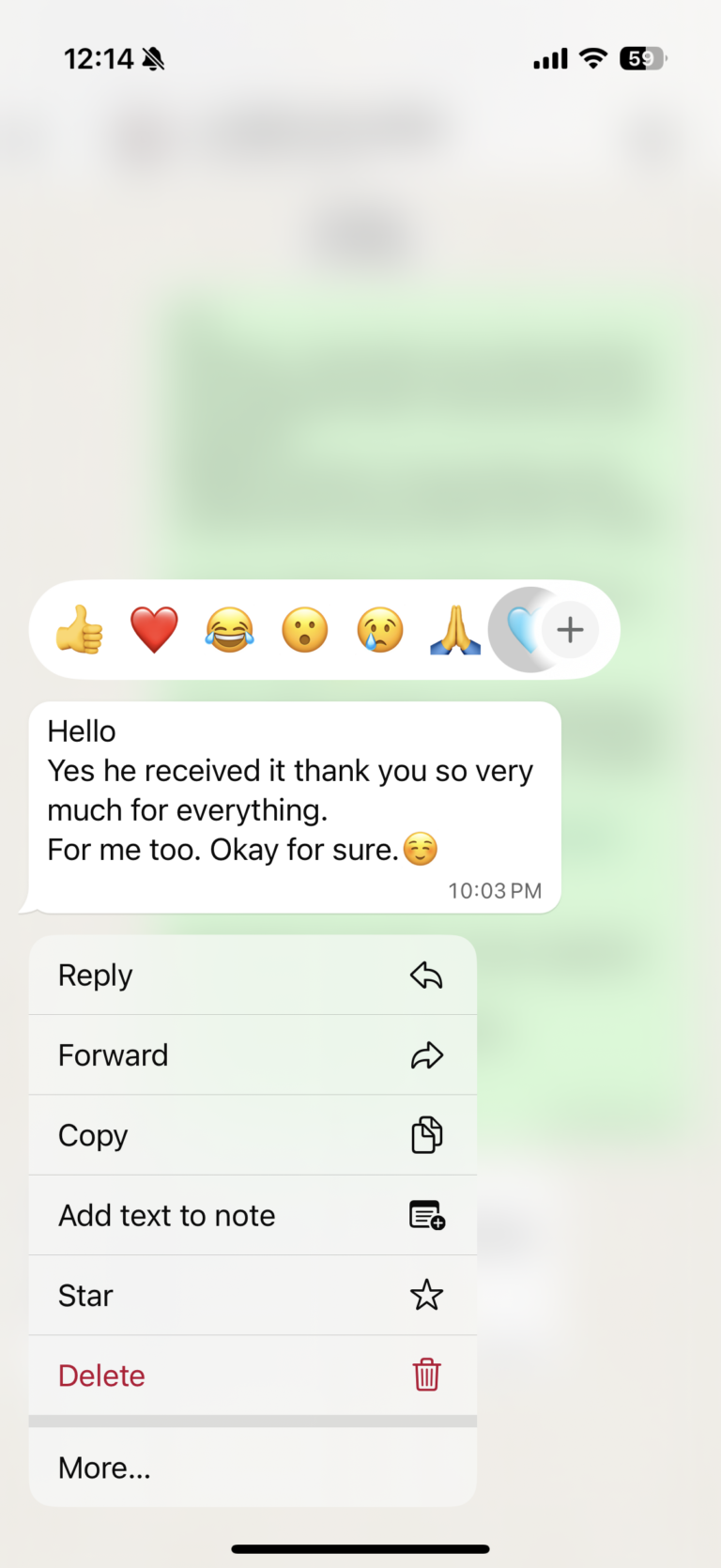The width and height of the screenshot is (721, 1568).
Task: React with the thumbs up emoji
Action: [80, 629]
